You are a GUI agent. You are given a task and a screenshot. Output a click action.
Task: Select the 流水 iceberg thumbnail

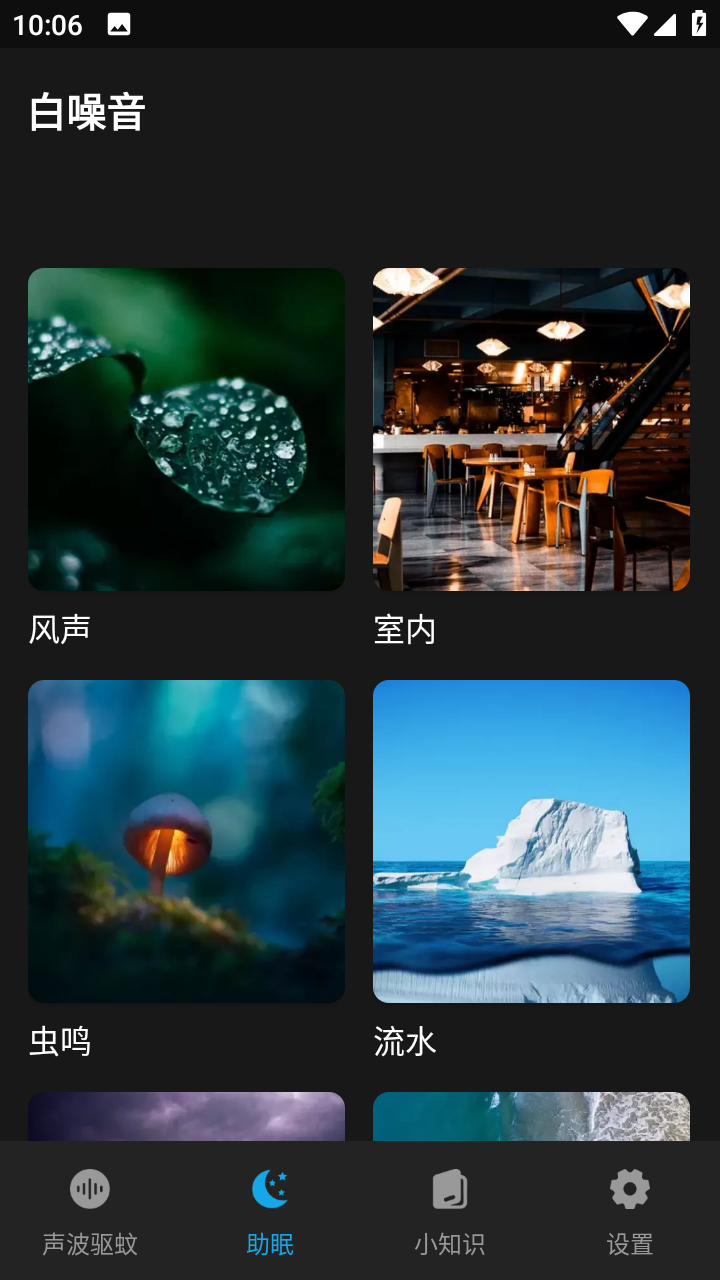pos(531,840)
